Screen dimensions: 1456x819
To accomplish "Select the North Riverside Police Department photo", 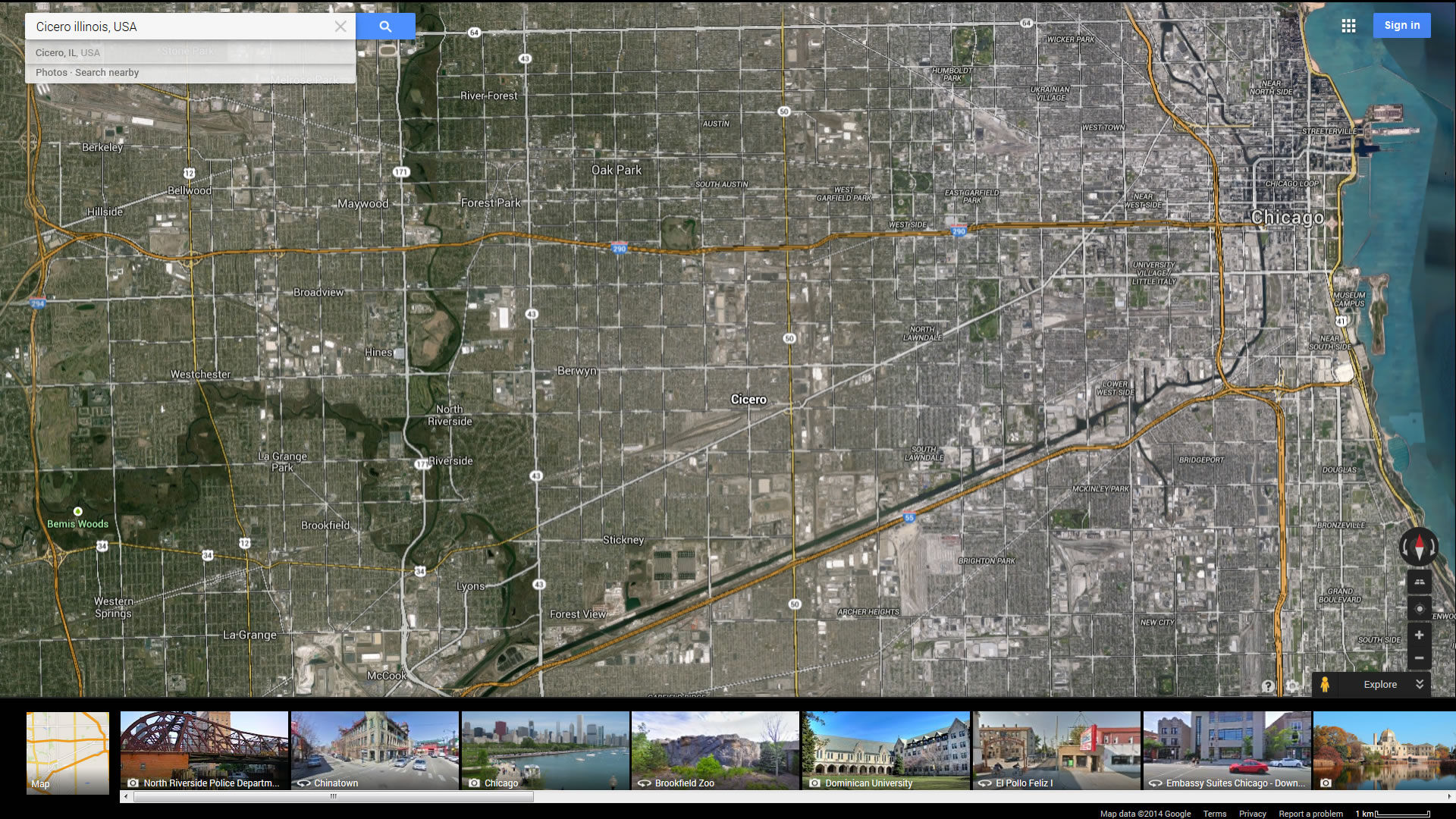I will (204, 751).
